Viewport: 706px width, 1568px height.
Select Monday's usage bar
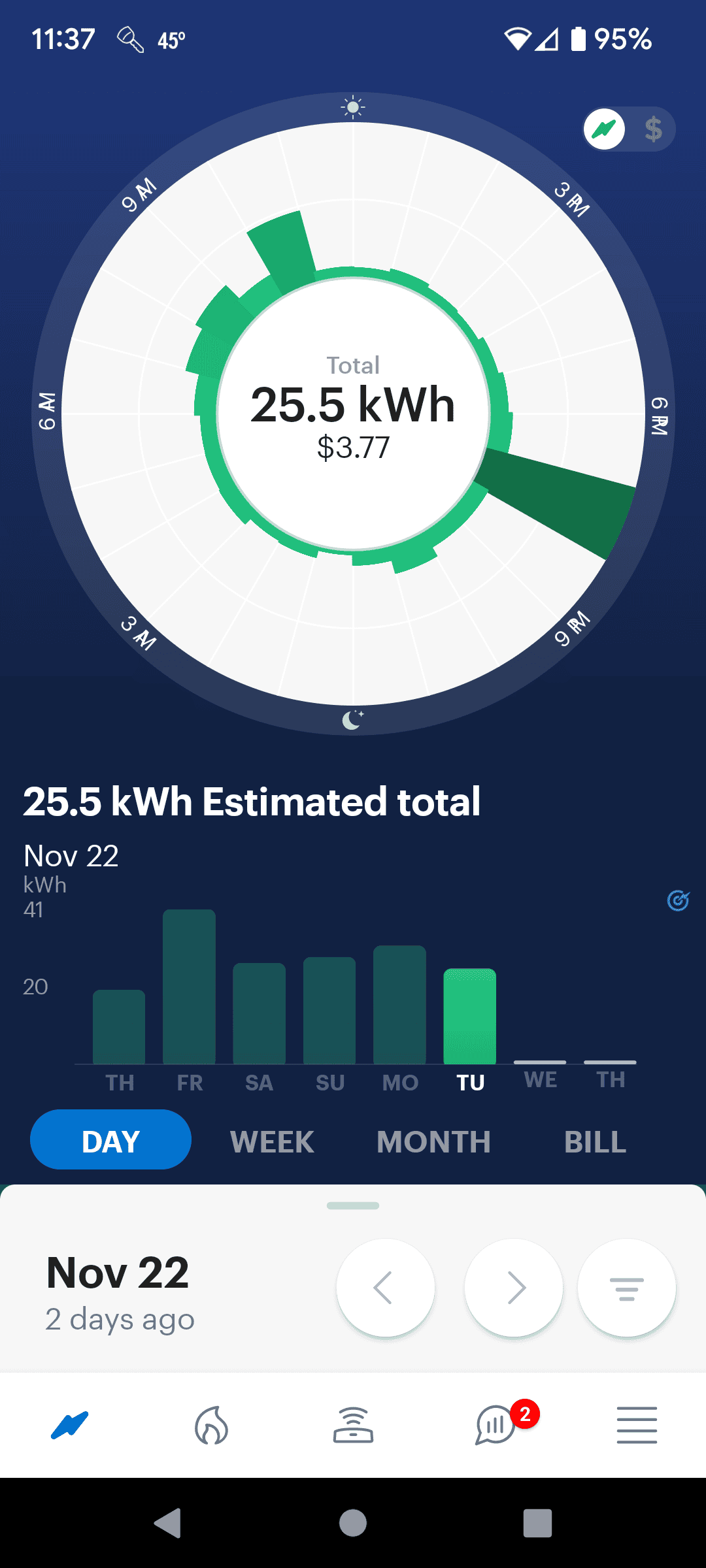click(x=399, y=1004)
